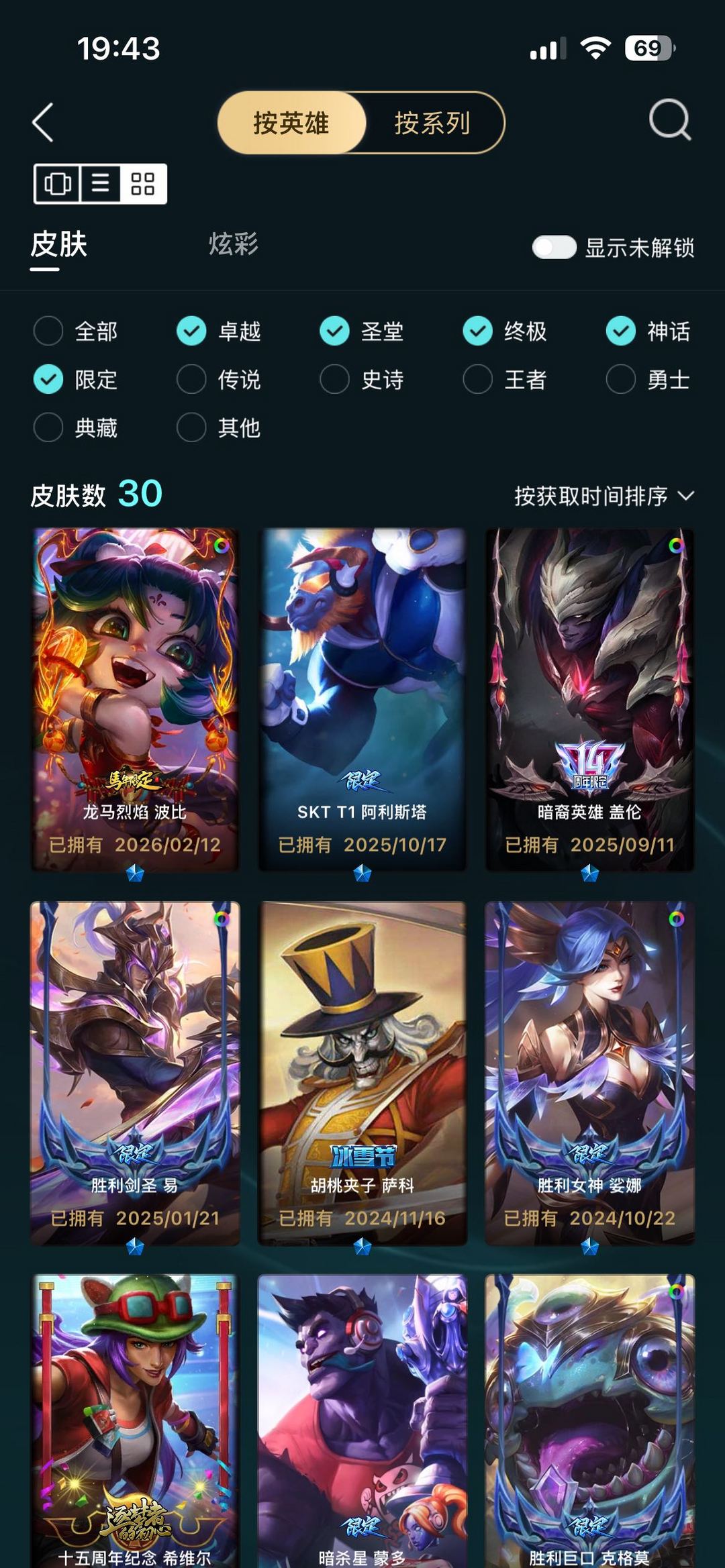This screenshot has width=725, height=1568.
Task: Open the 暗裔英雄 盖伦 skin card
Action: click(x=590, y=700)
